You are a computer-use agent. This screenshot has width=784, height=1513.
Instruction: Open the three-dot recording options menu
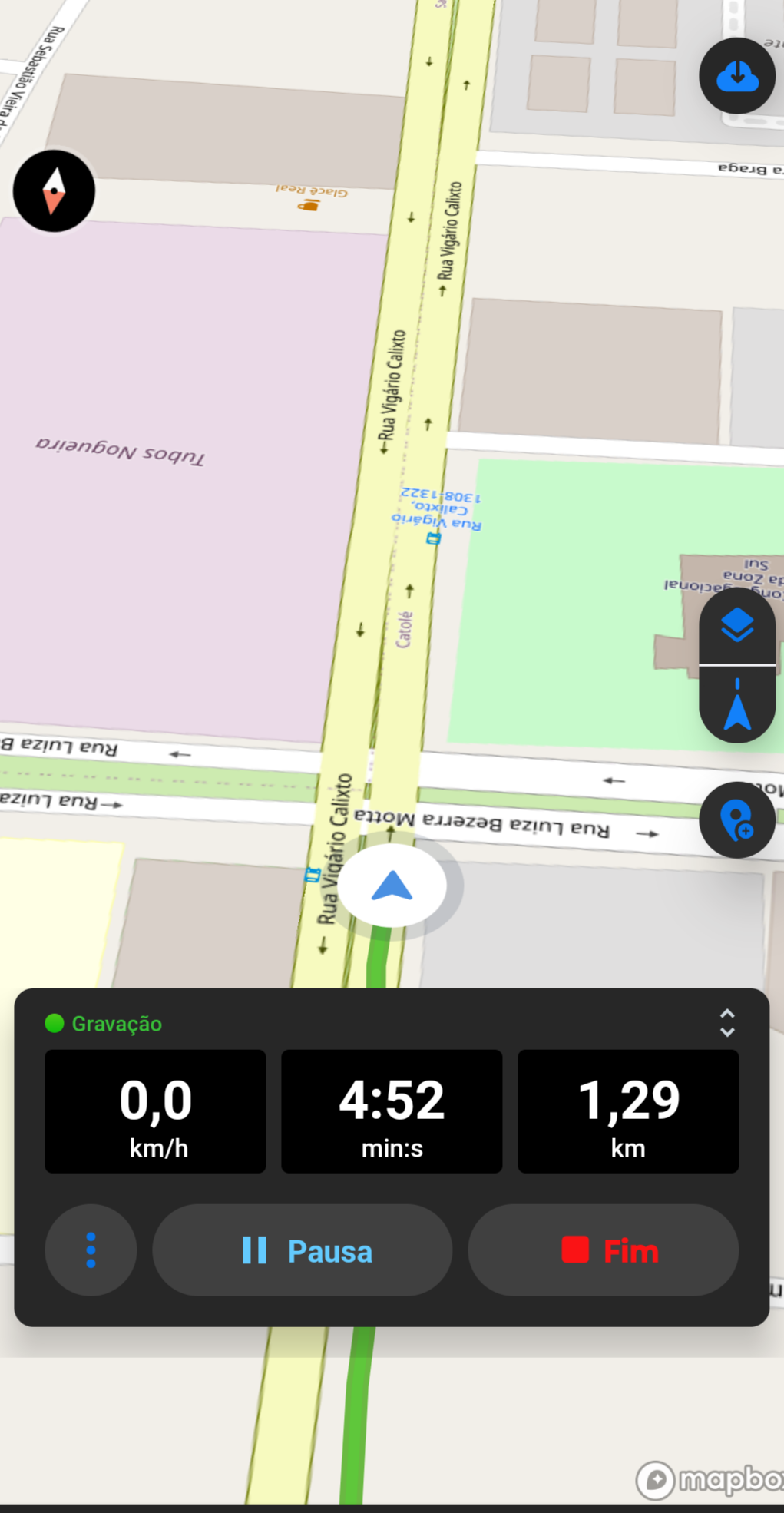point(91,1250)
